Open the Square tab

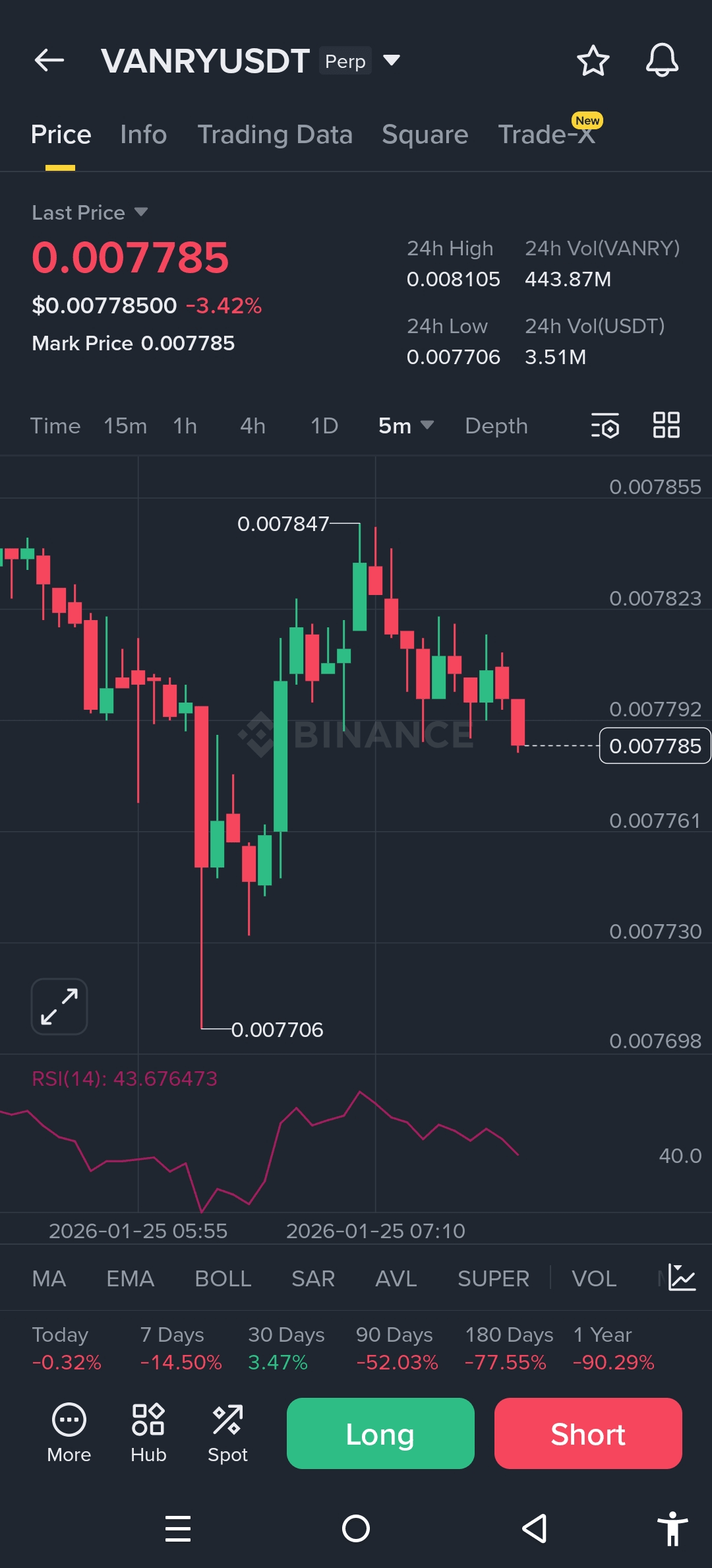click(425, 135)
